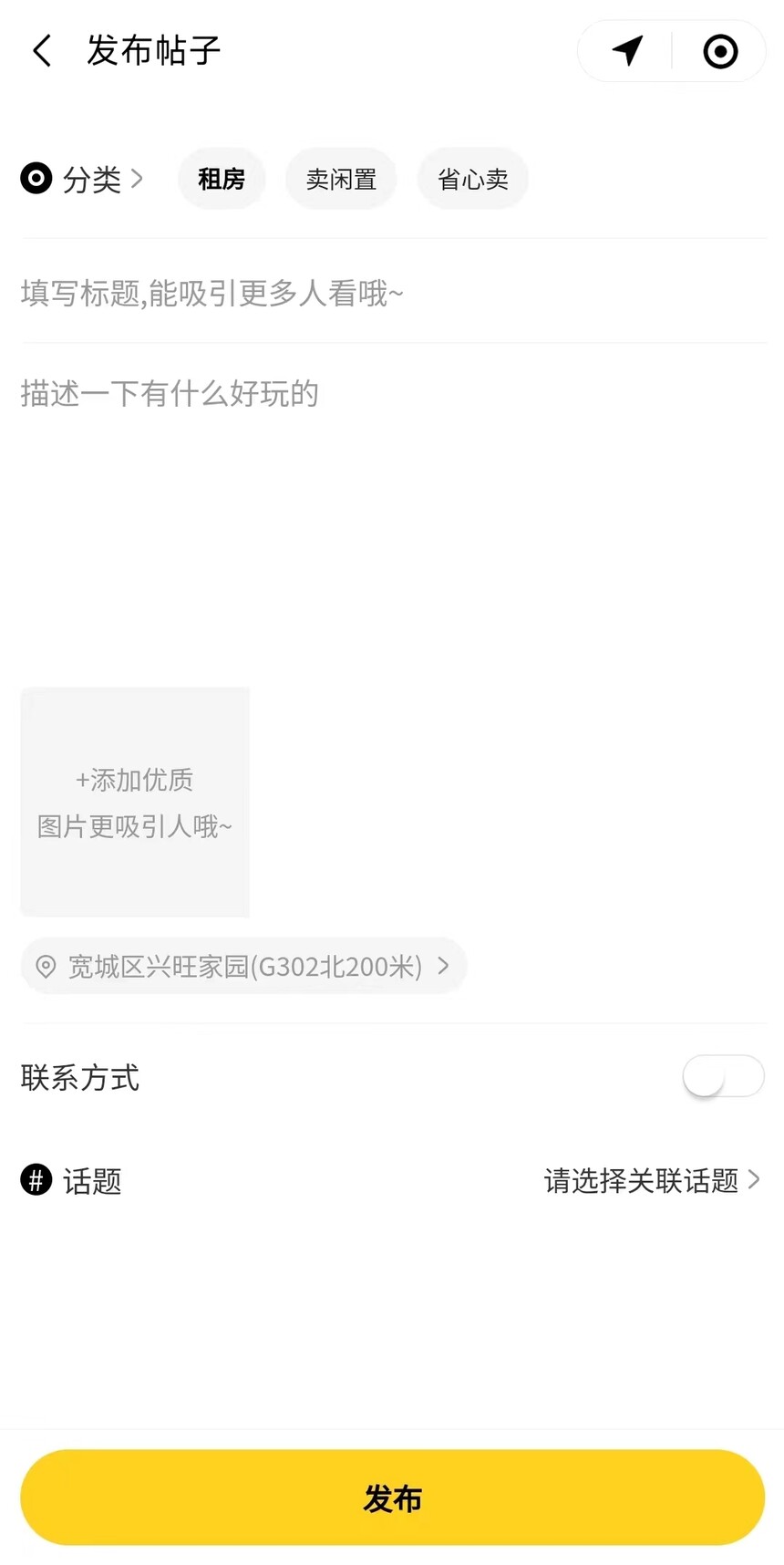Choose the 卖闲置 category chip

pyautogui.click(x=341, y=179)
